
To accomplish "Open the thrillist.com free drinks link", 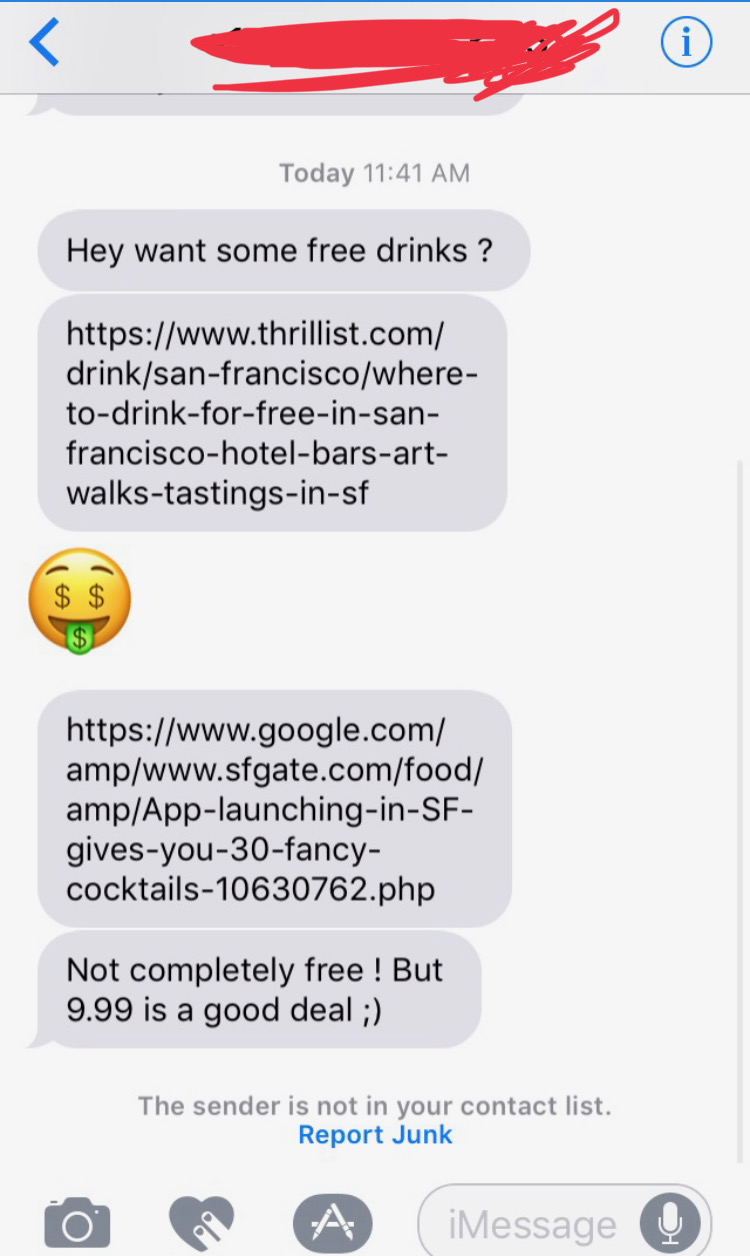I will click(271, 412).
